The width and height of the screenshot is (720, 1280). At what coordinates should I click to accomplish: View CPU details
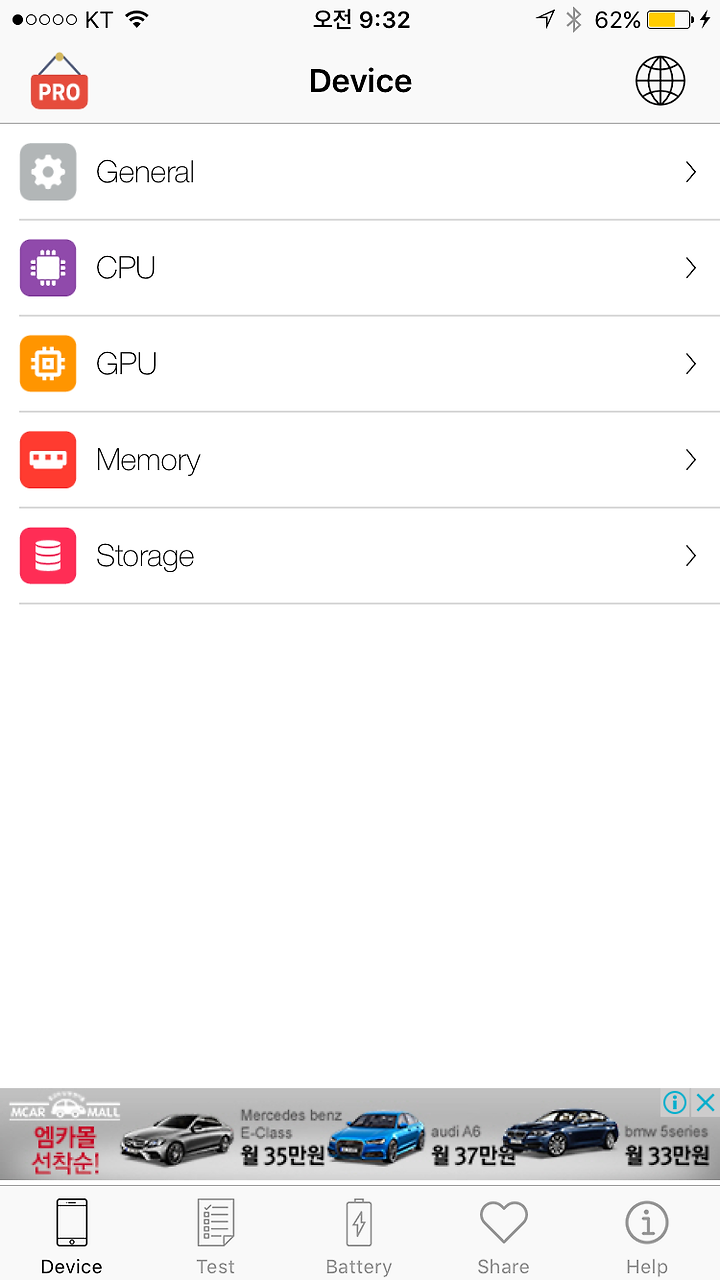click(360, 268)
